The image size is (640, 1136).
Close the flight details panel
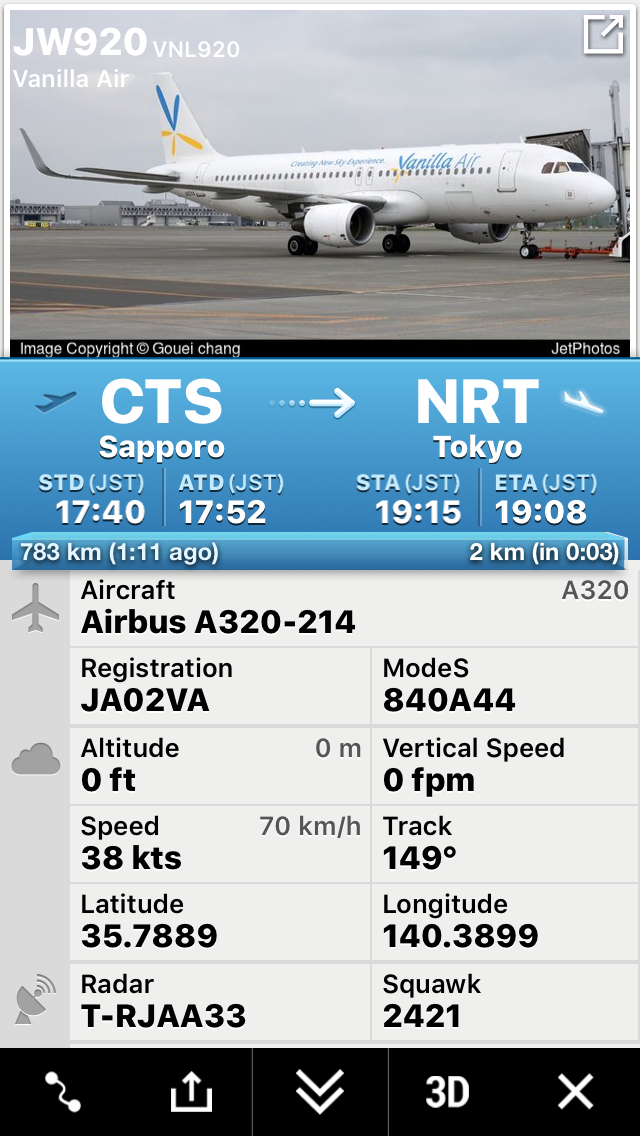point(575,1092)
